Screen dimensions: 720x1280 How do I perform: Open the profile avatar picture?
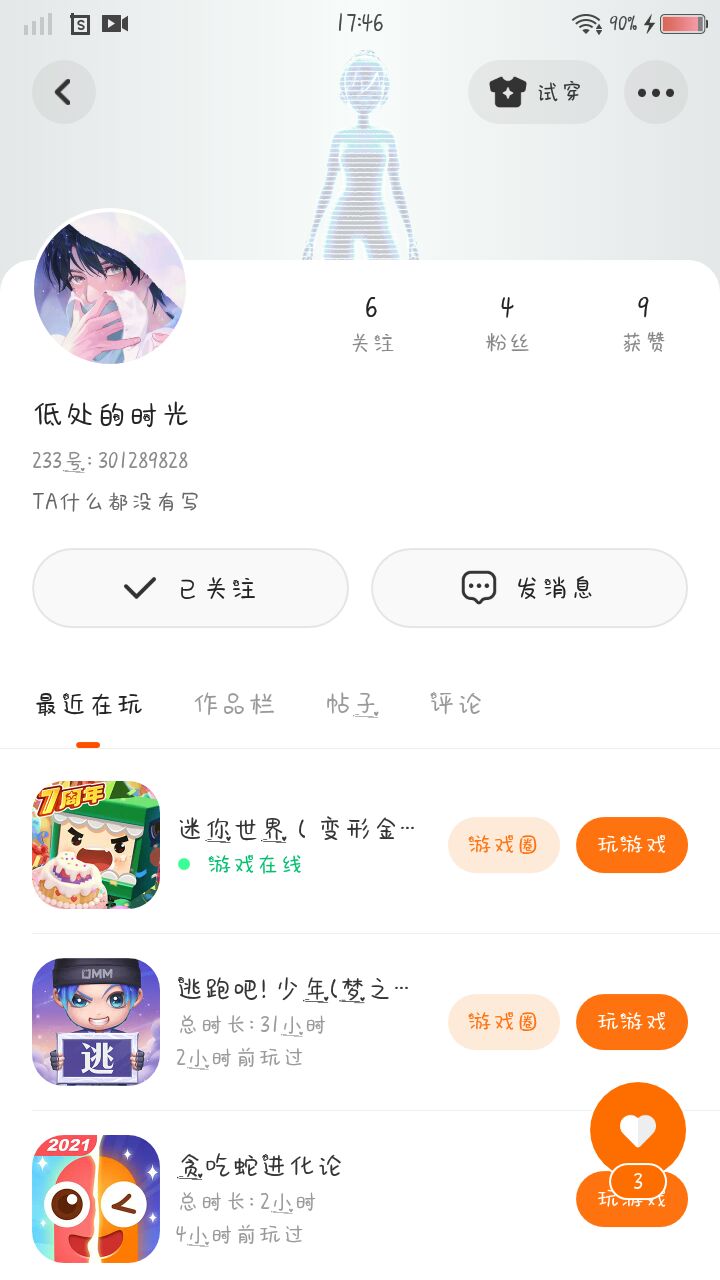coord(110,288)
